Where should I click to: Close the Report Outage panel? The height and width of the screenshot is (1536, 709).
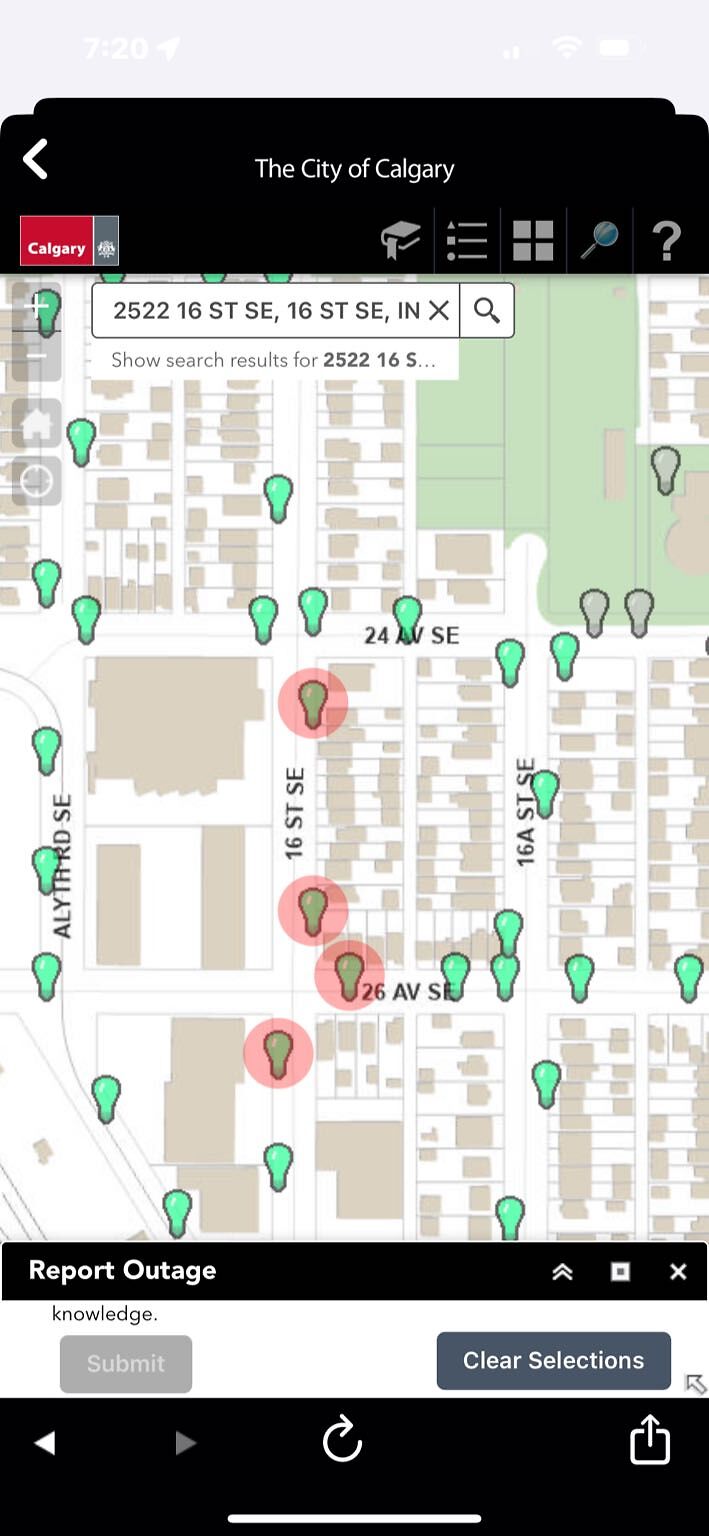click(x=678, y=1271)
